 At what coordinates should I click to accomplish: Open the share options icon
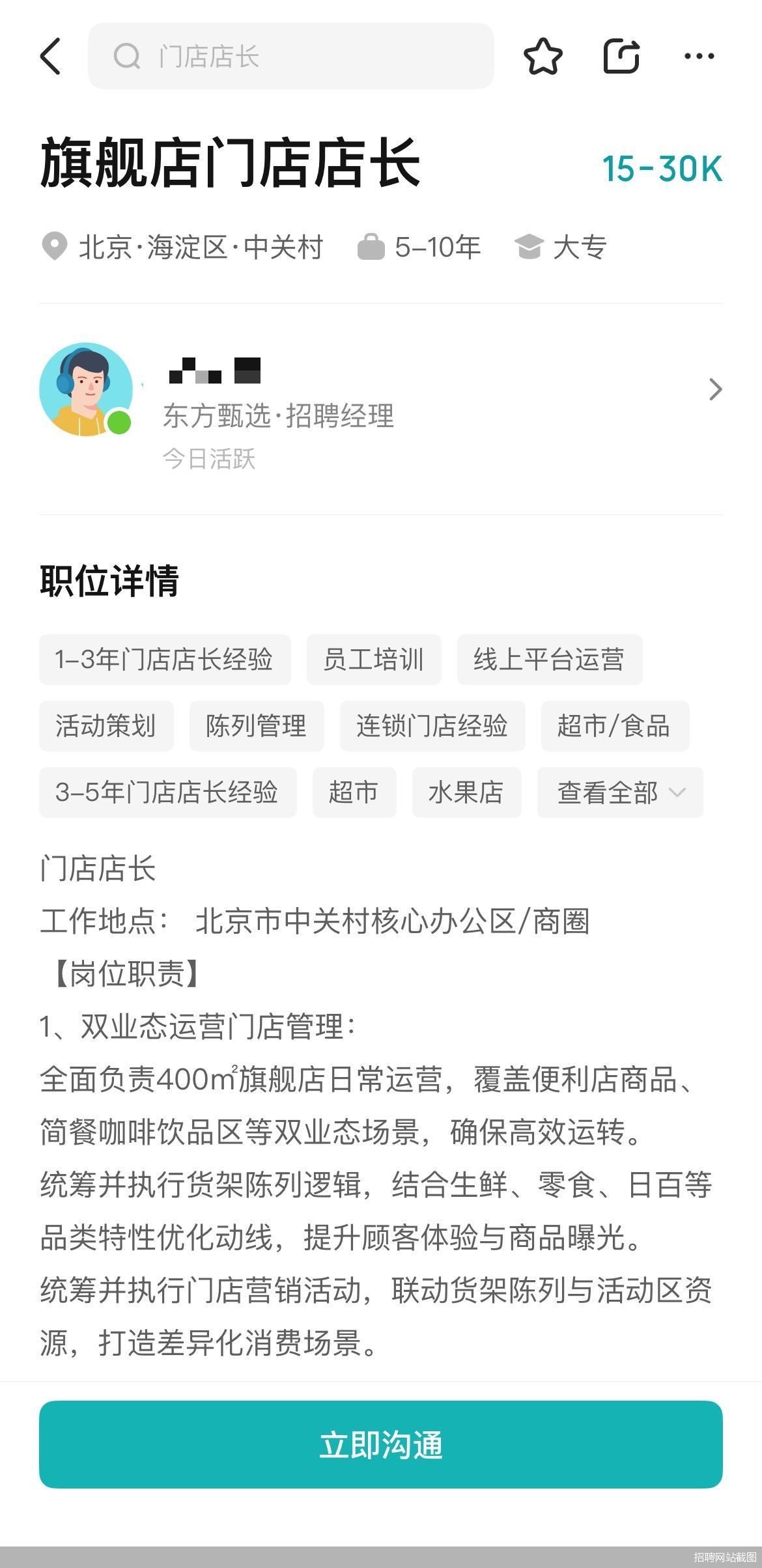pyautogui.click(x=621, y=56)
